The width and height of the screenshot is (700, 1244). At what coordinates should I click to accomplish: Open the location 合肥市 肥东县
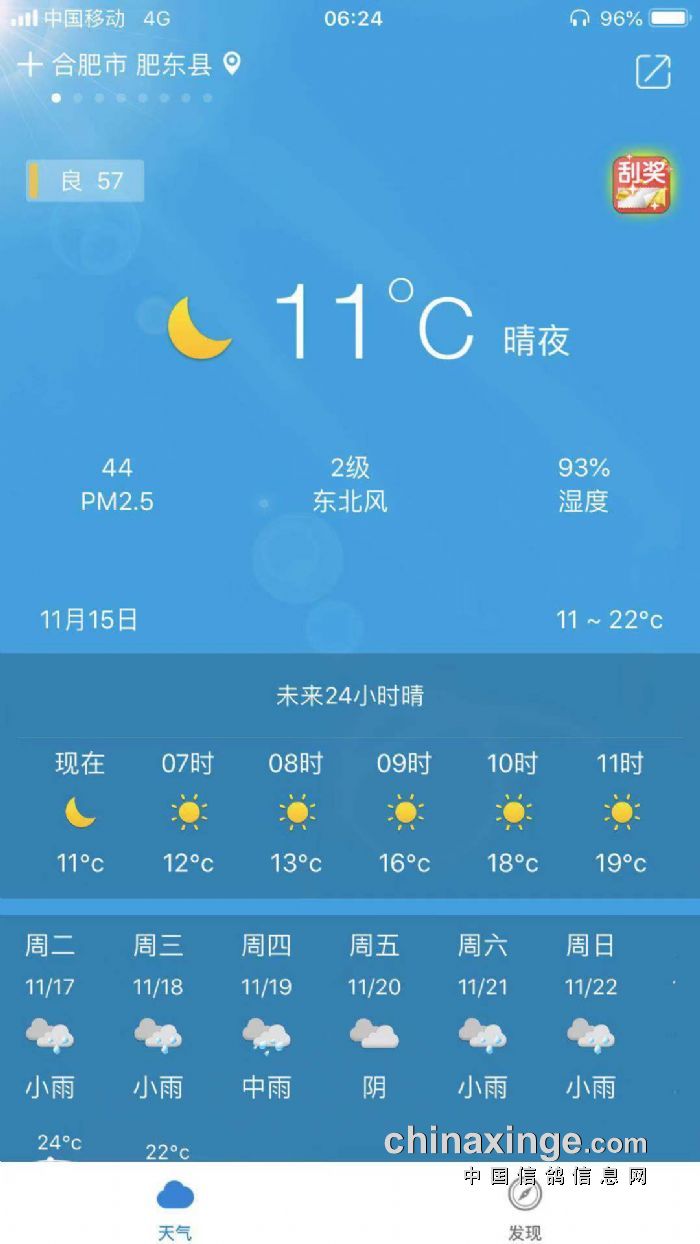click(x=133, y=65)
